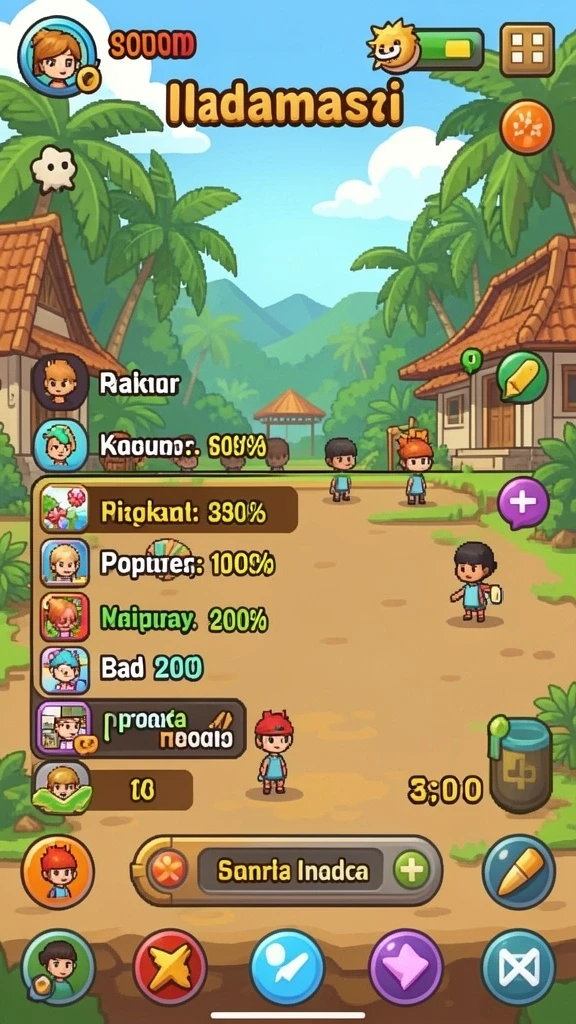Open the player avatar profile
The height and width of the screenshot is (1024, 576).
57,57
